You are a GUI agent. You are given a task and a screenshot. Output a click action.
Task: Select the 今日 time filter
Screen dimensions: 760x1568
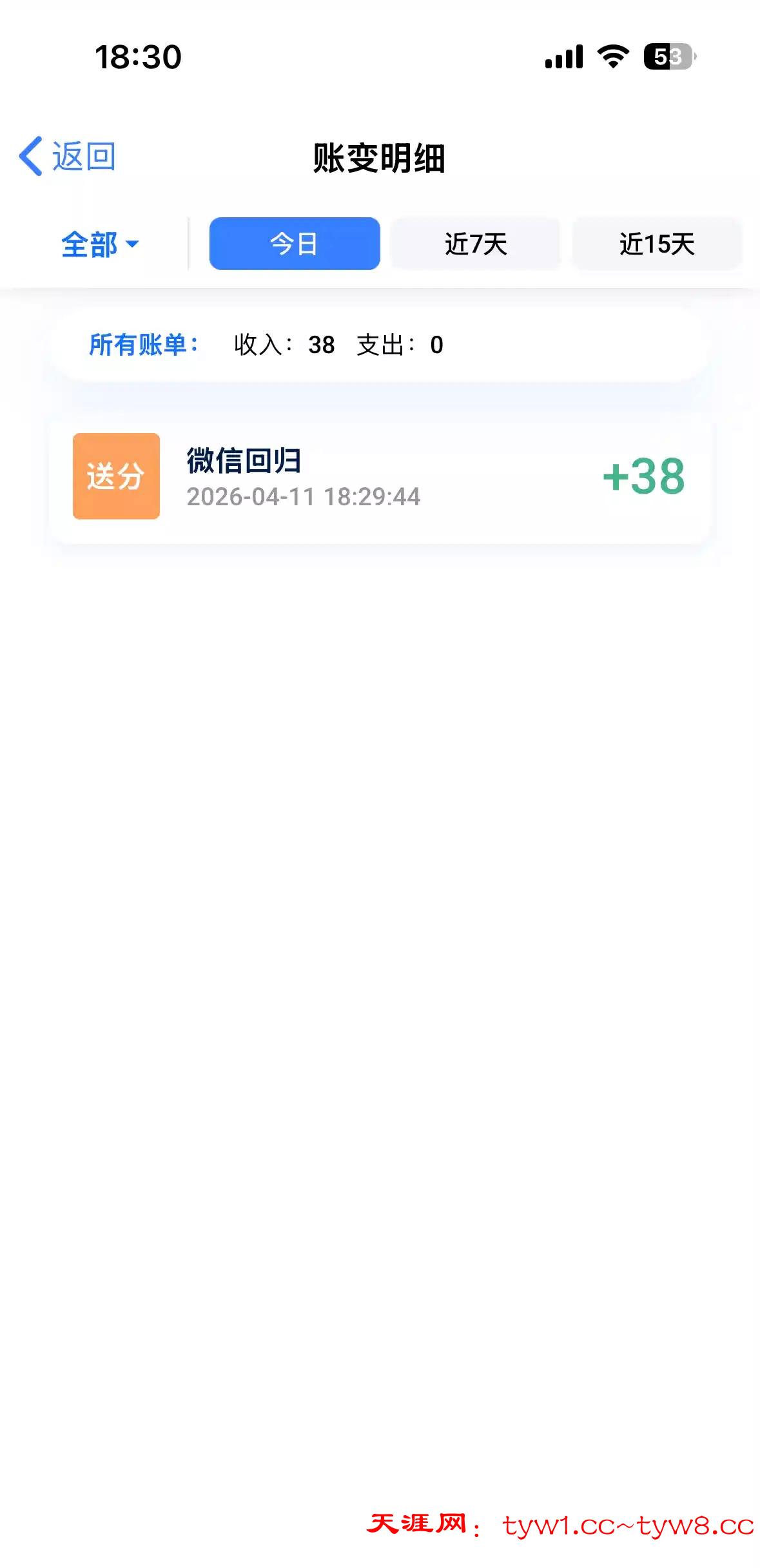[x=295, y=244]
